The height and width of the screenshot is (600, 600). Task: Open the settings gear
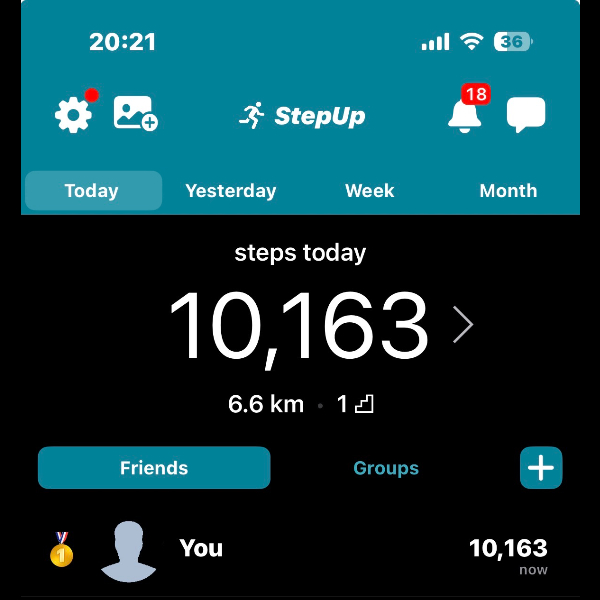tap(73, 116)
